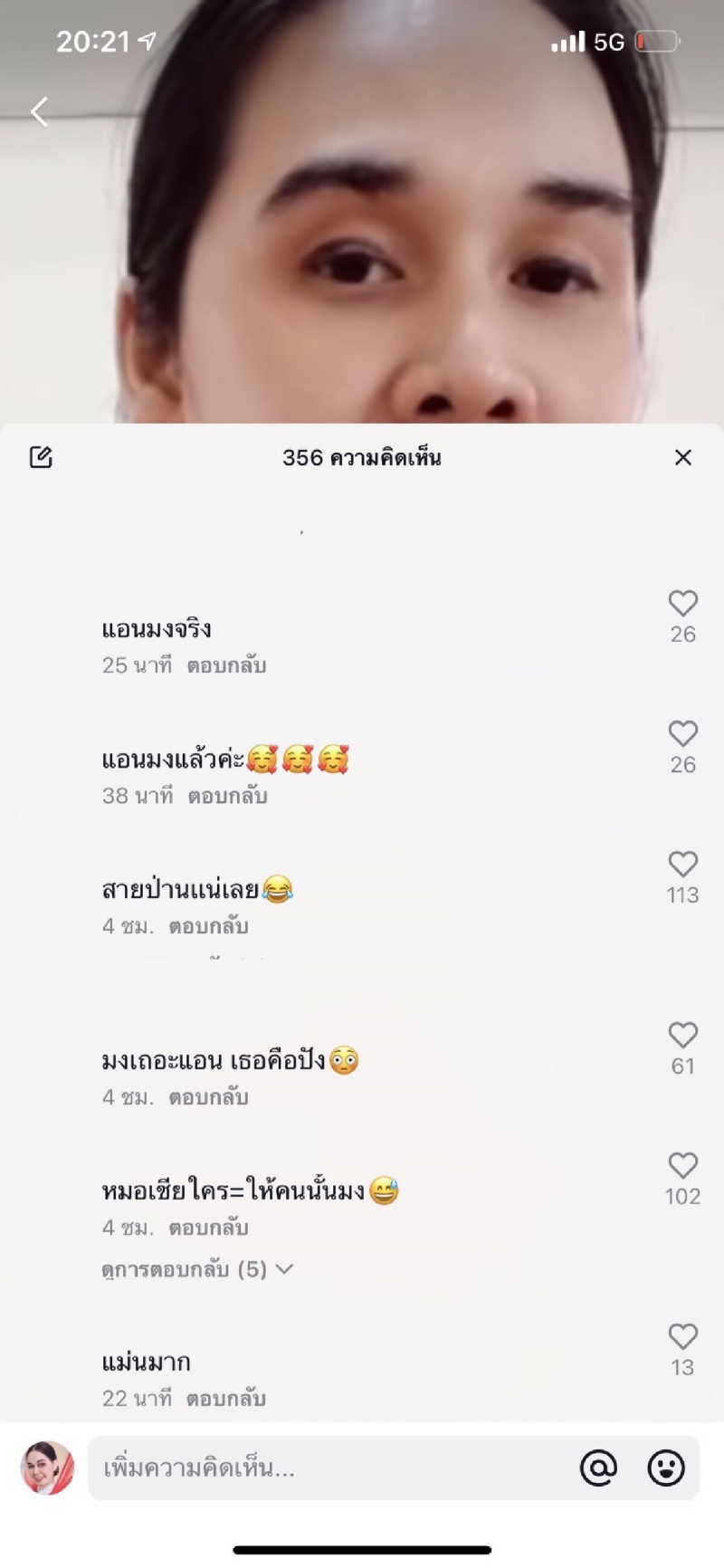
Task: Open the emoji picker in the comment field
Action: point(666,1468)
